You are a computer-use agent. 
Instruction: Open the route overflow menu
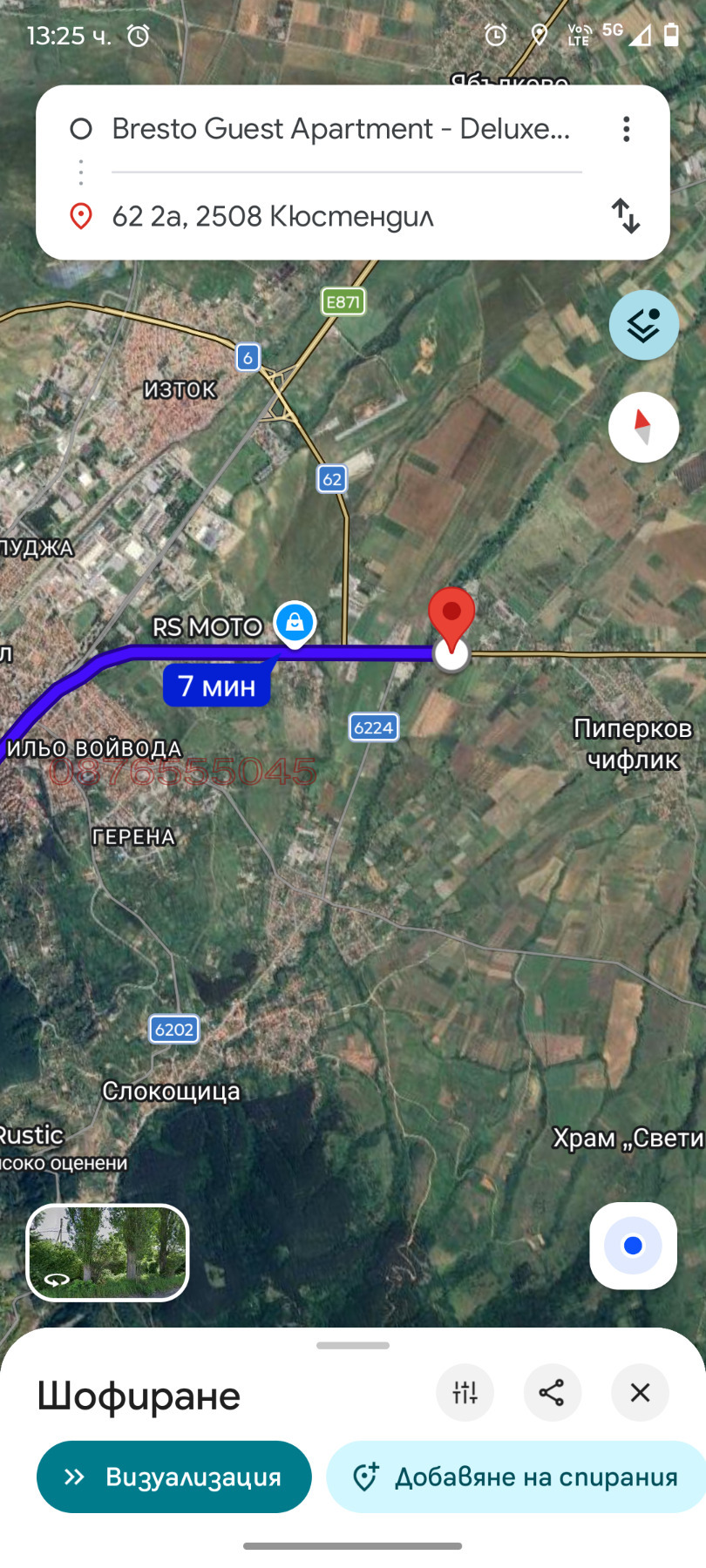point(626,129)
